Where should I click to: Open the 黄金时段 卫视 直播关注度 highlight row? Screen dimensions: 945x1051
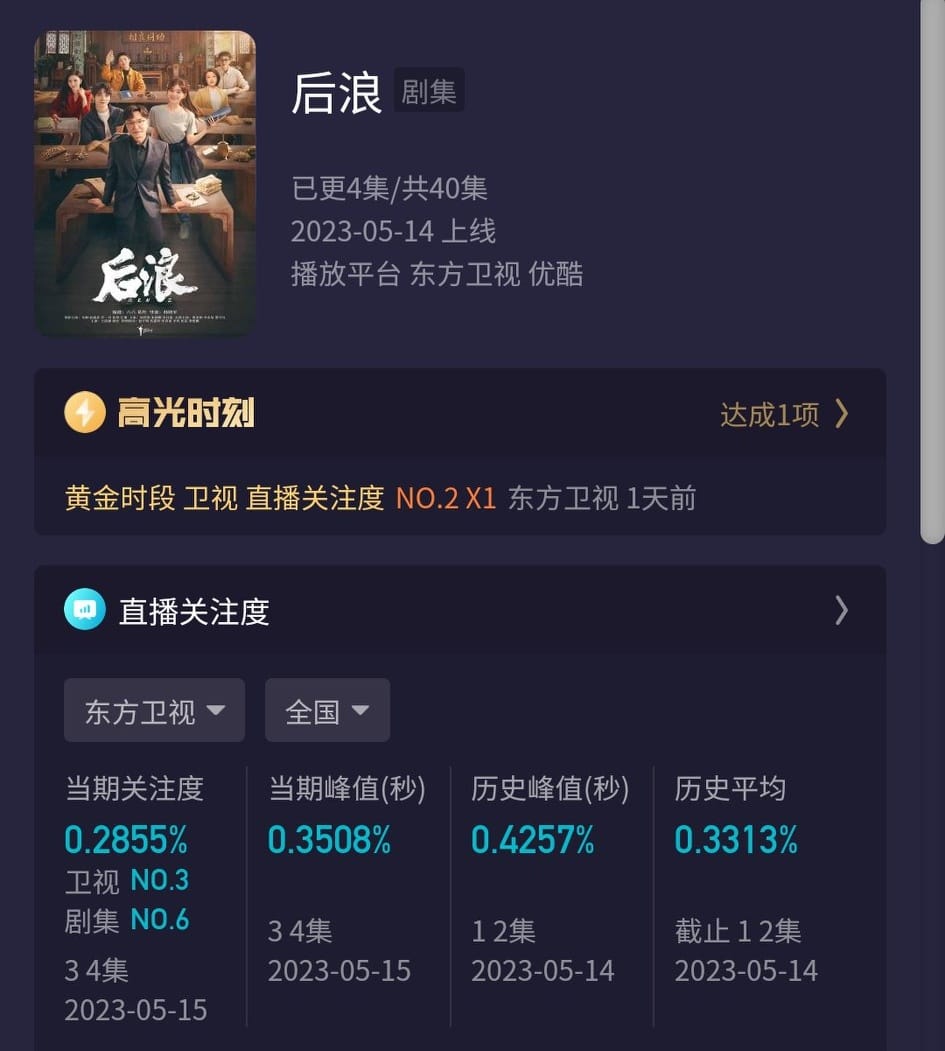click(380, 498)
